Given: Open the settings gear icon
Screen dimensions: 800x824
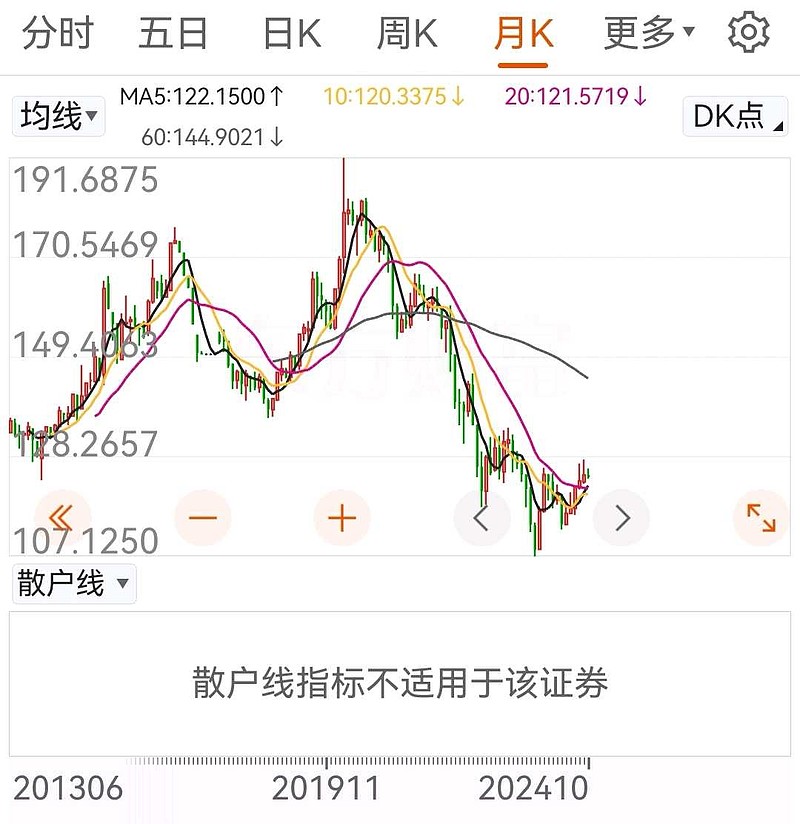Looking at the screenshot, I should click(745, 32).
